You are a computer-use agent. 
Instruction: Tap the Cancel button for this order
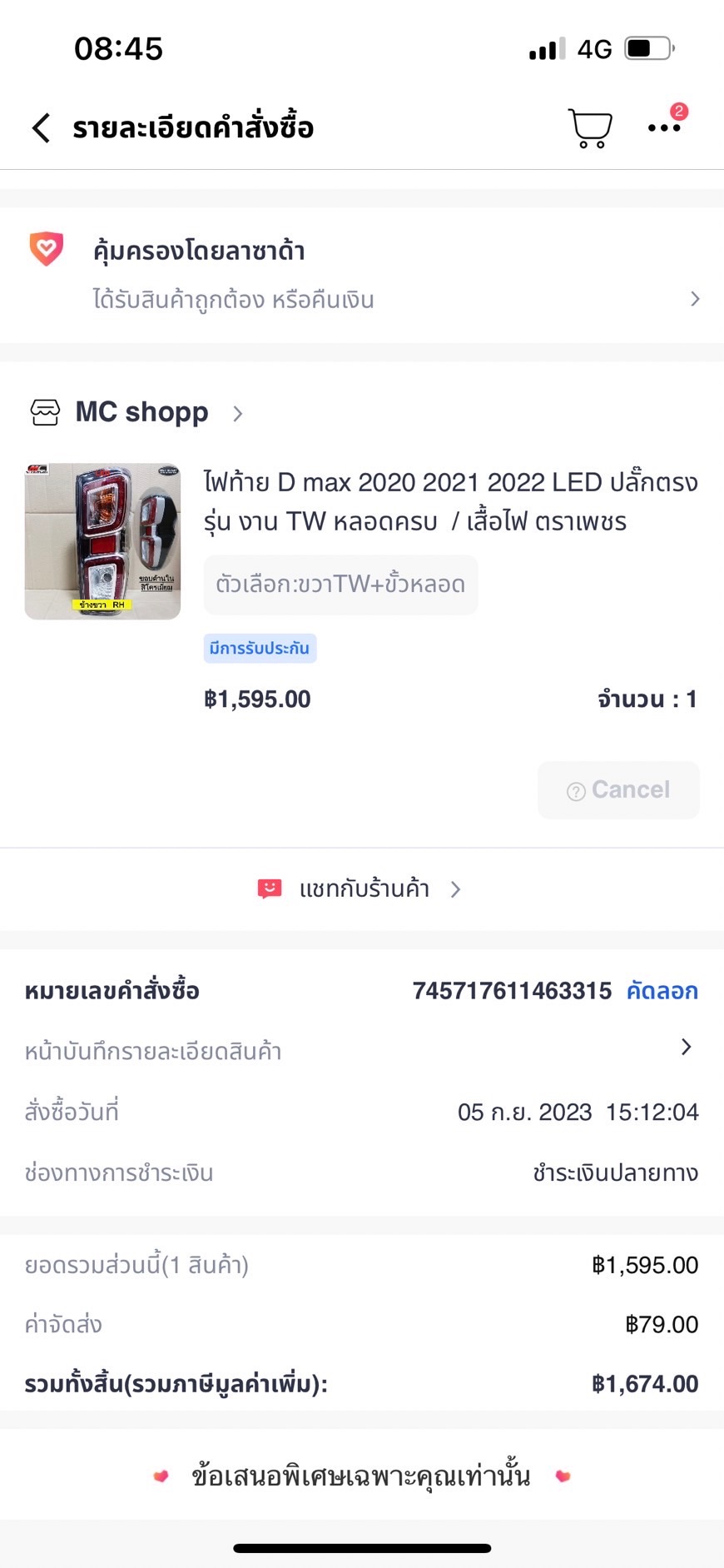coord(618,789)
